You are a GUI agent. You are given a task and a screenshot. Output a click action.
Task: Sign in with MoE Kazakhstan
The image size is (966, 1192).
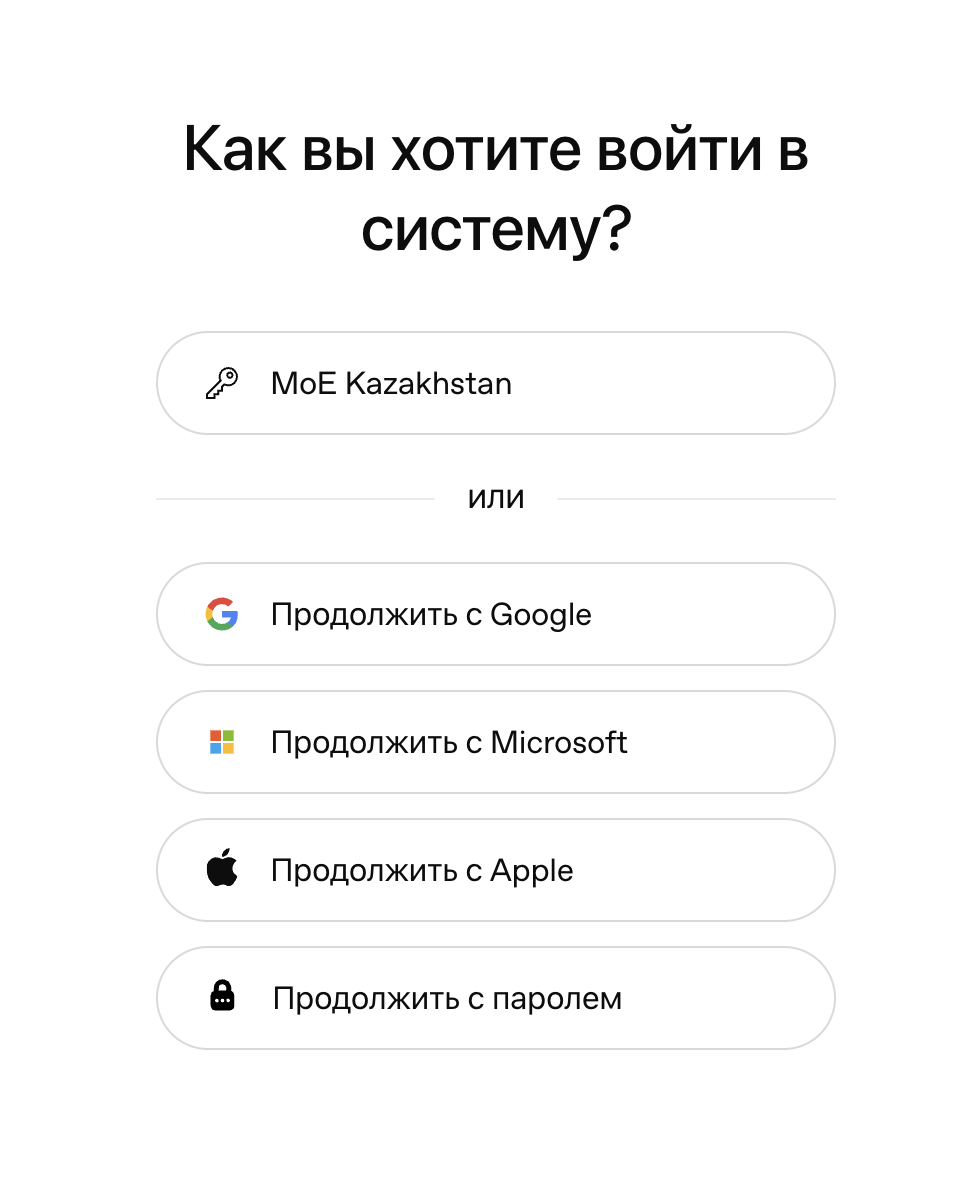pyautogui.click(x=495, y=383)
